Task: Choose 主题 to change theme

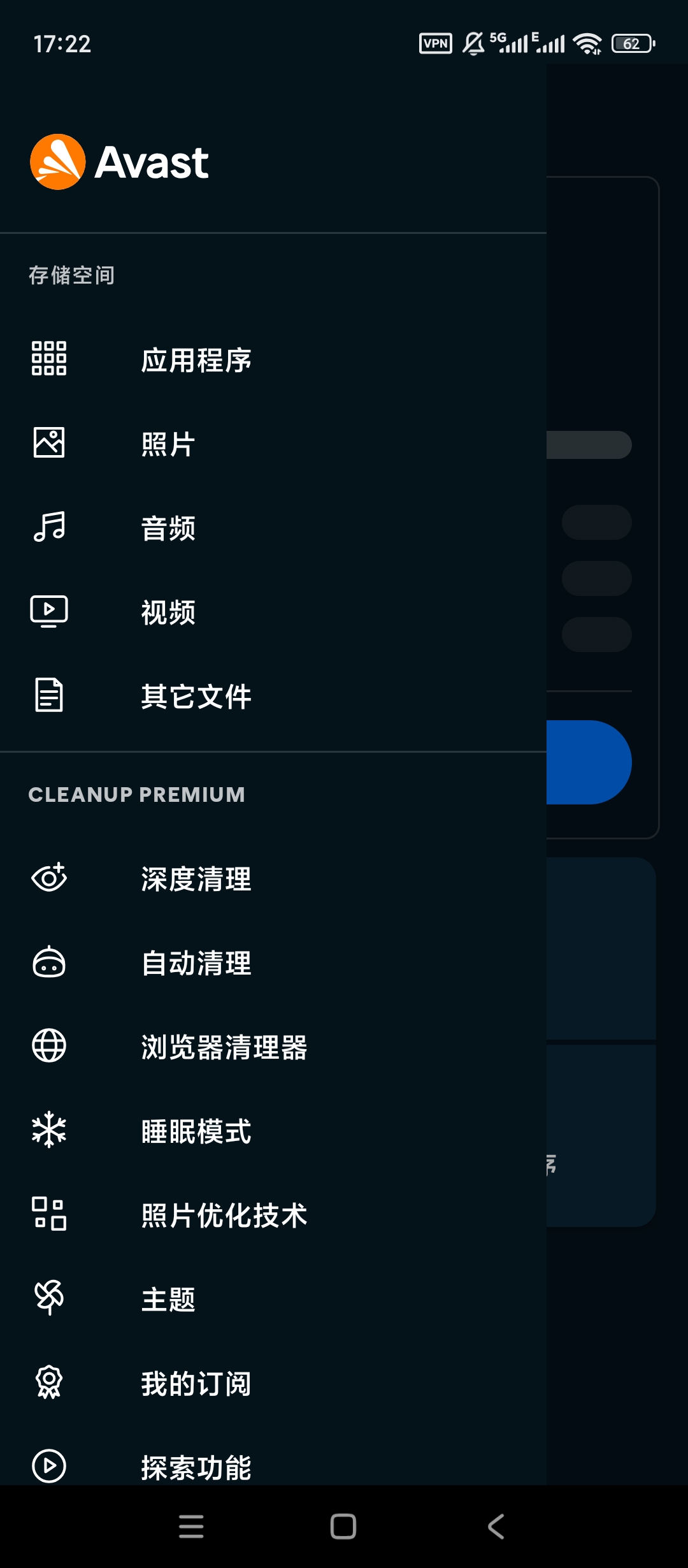Action: [x=168, y=1300]
